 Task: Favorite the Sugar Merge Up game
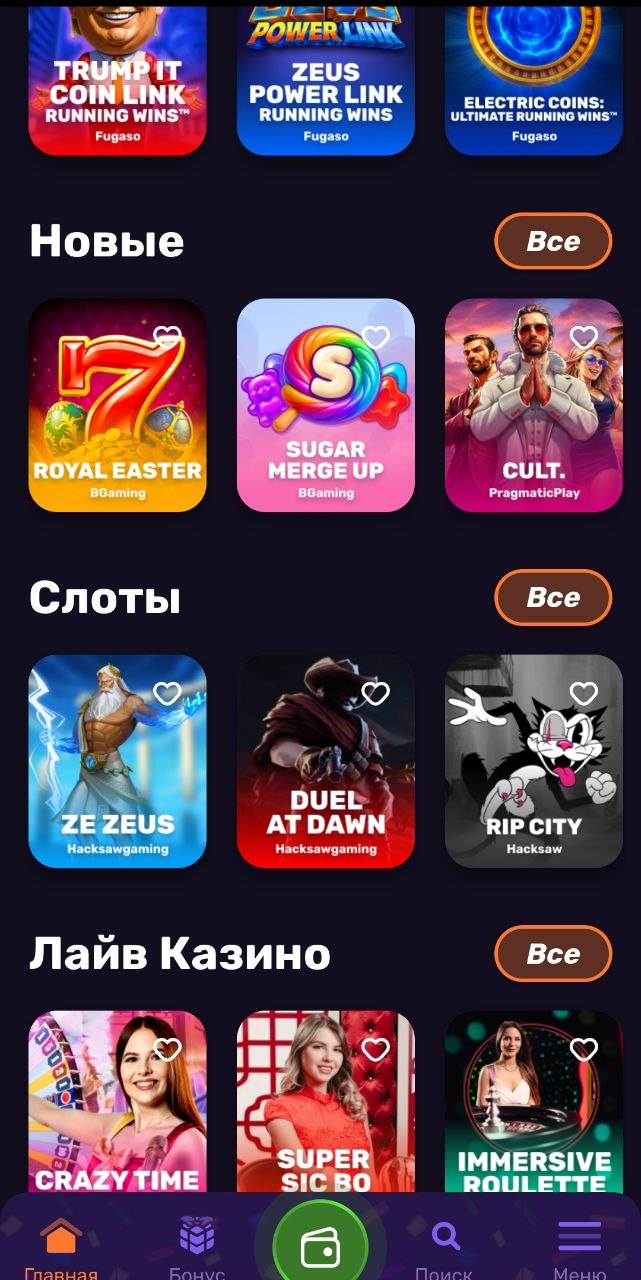point(375,337)
